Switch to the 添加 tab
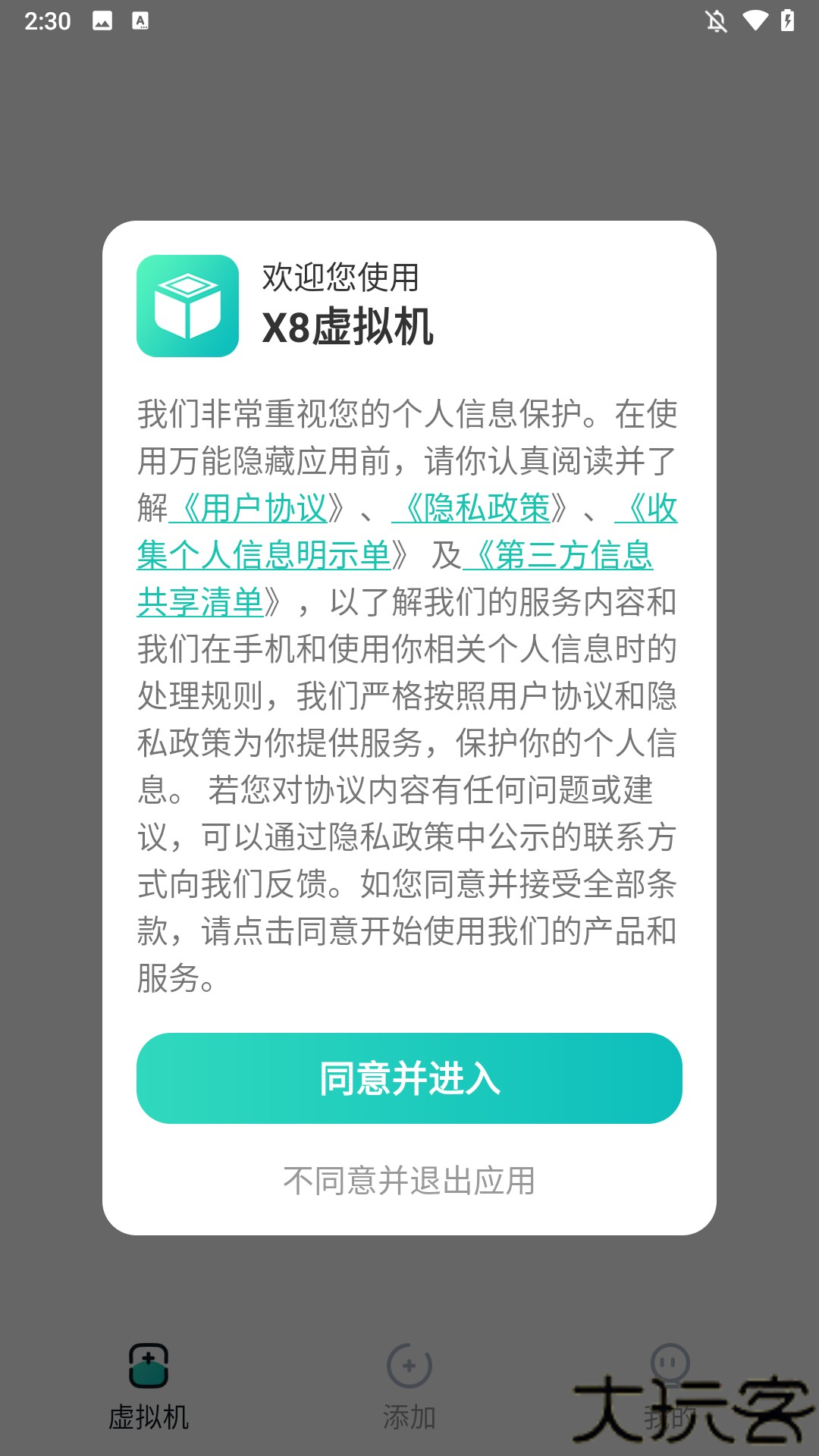This screenshot has width=819, height=1456. (x=409, y=1386)
